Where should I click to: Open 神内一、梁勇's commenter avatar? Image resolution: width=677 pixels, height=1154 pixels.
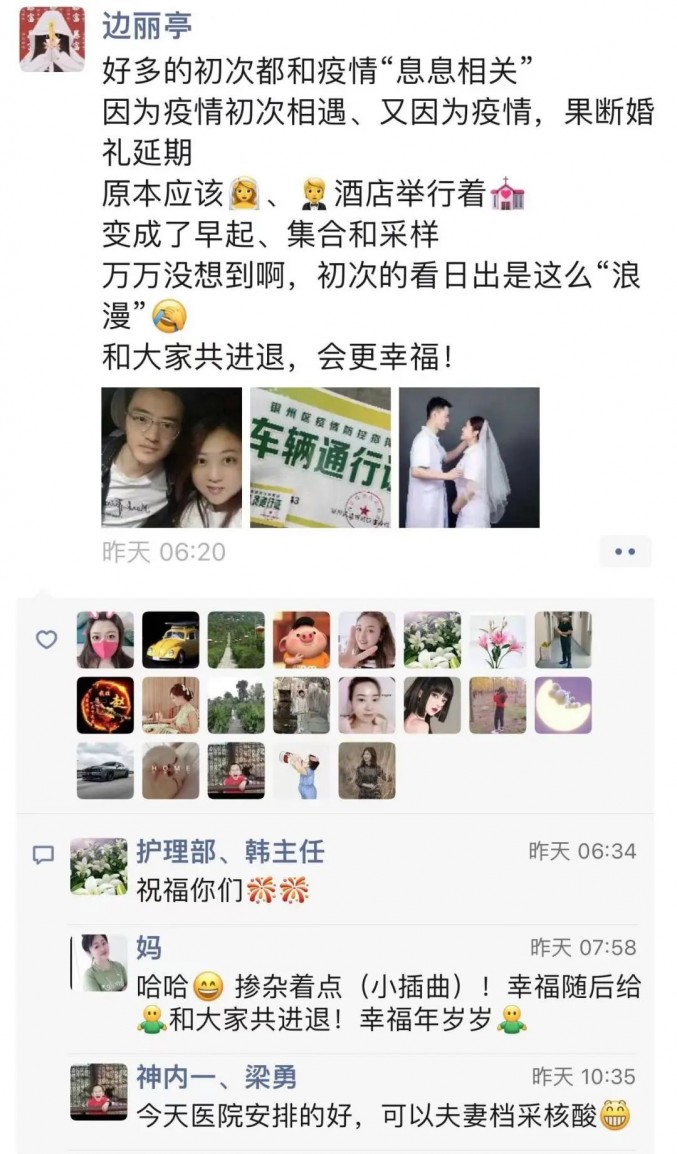[x=99, y=1092]
